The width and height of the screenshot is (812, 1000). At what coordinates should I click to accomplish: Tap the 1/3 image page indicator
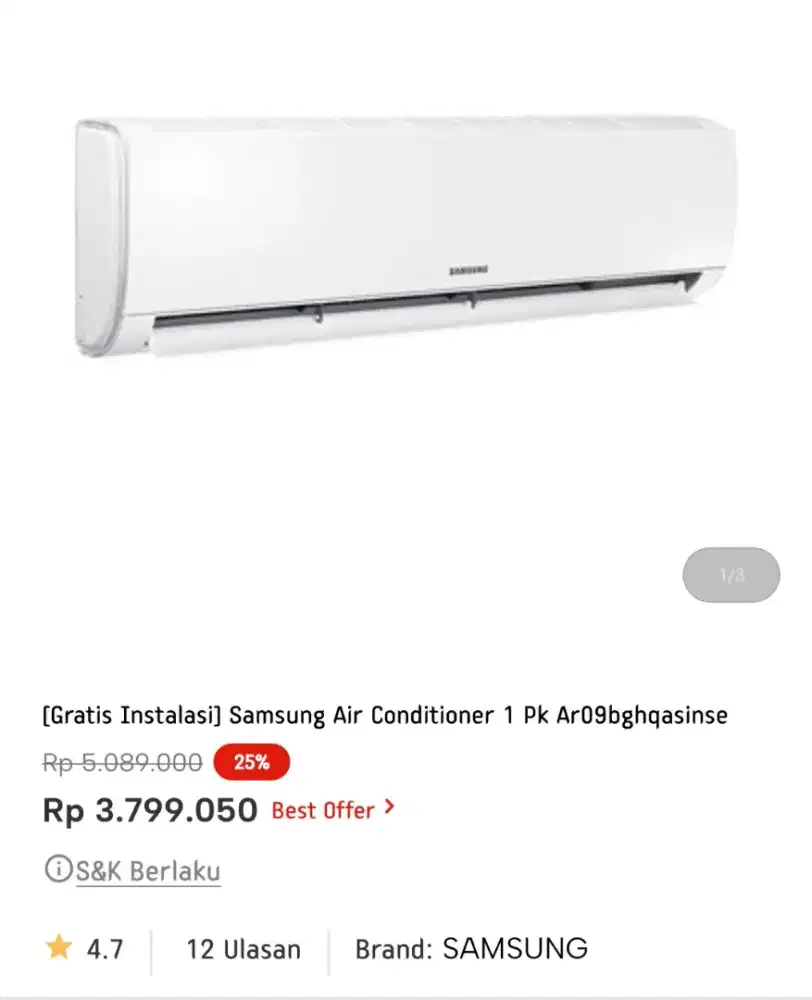tap(731, 575)
